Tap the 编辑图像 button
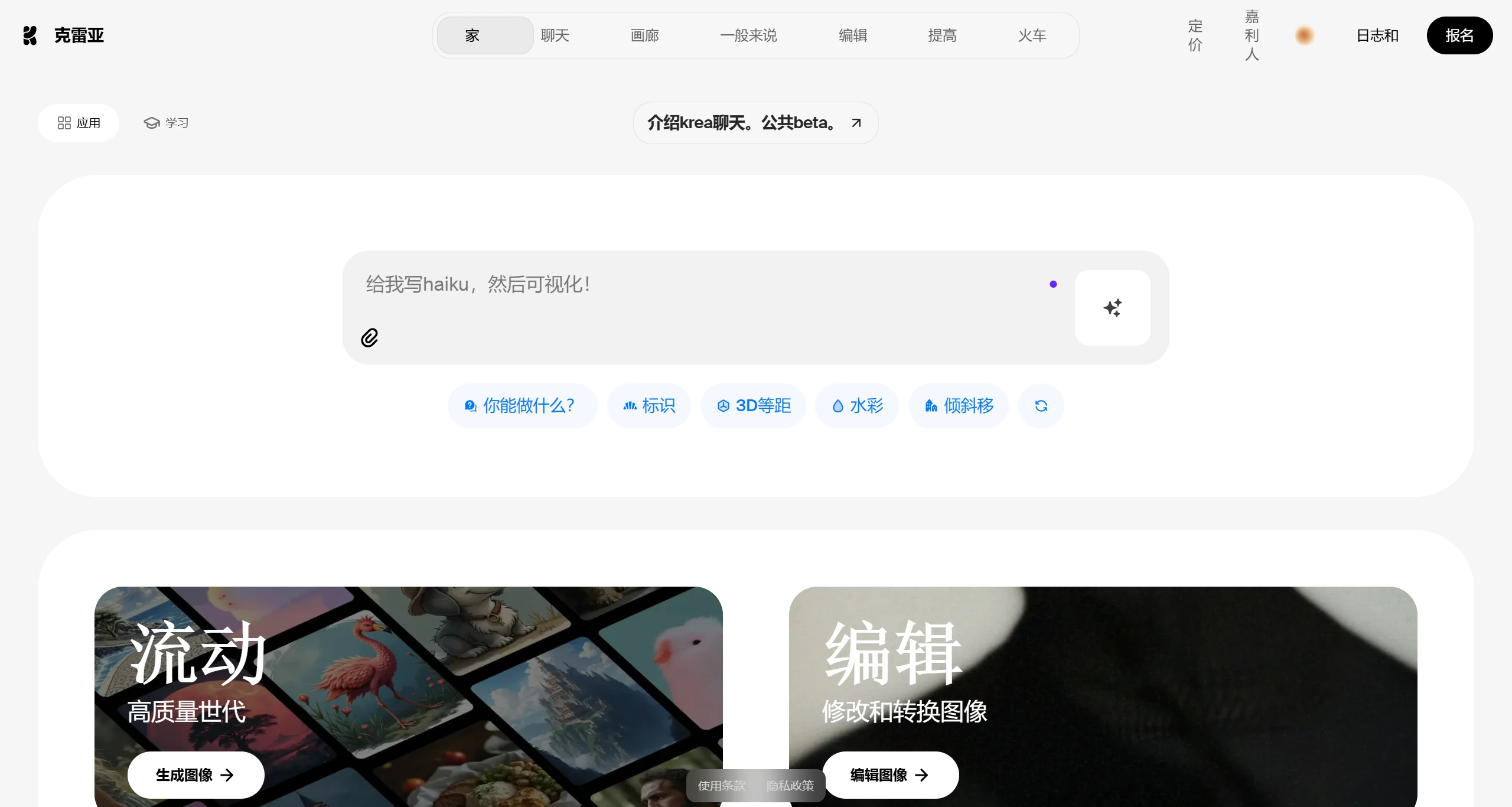This screenshot has height=807, width=1512. pyautogui.click(x=890, y=775)
